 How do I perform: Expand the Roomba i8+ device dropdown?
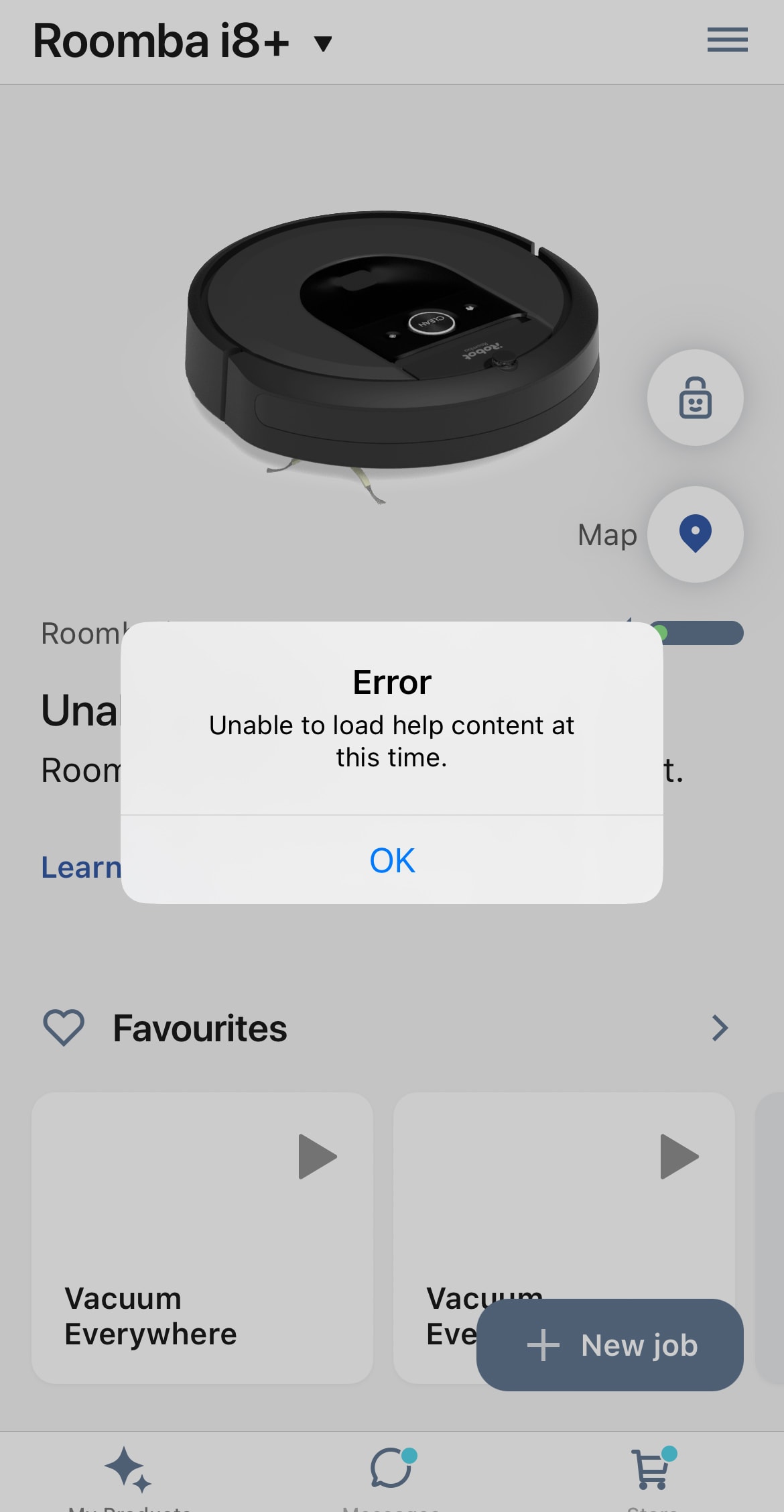(323, 44)
